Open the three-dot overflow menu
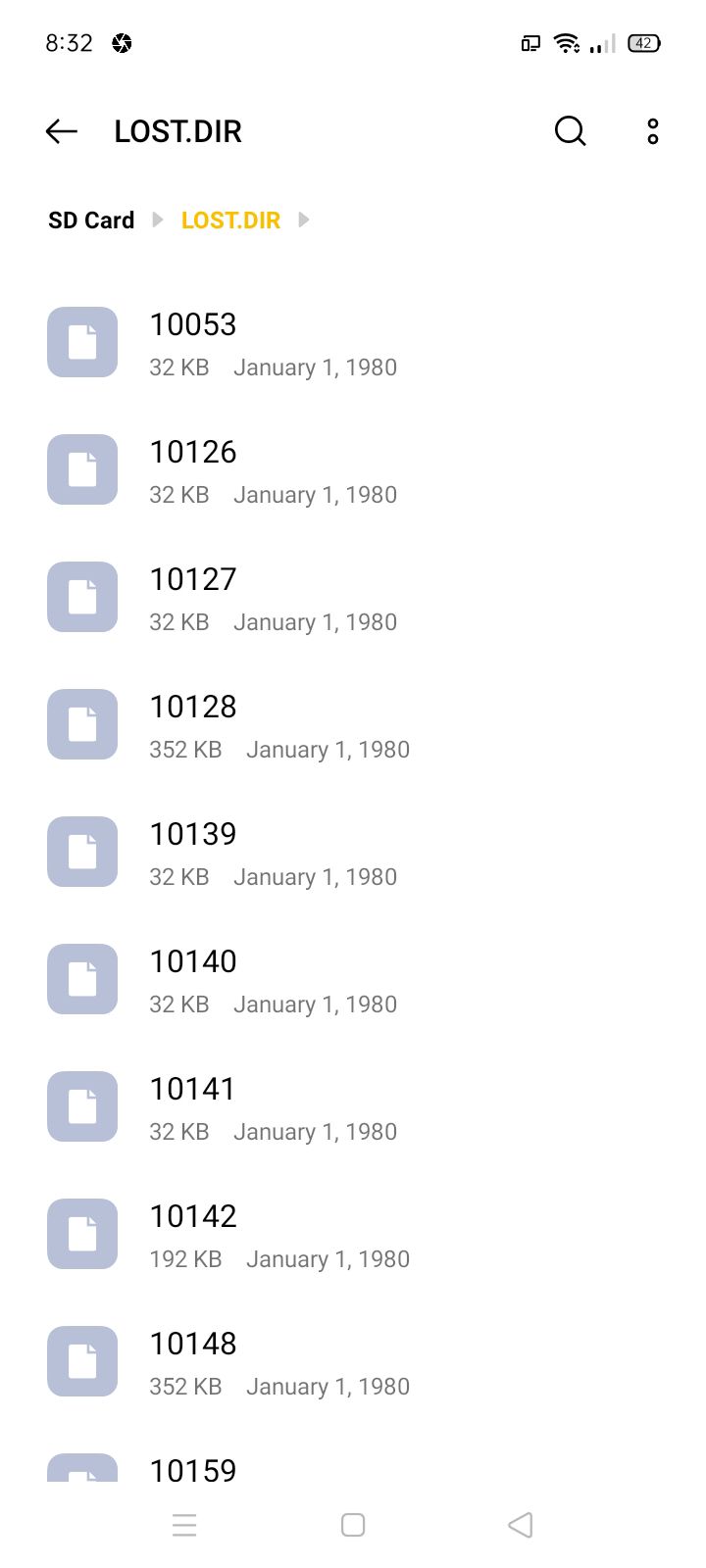The image size is (706, 1568). 653,131
